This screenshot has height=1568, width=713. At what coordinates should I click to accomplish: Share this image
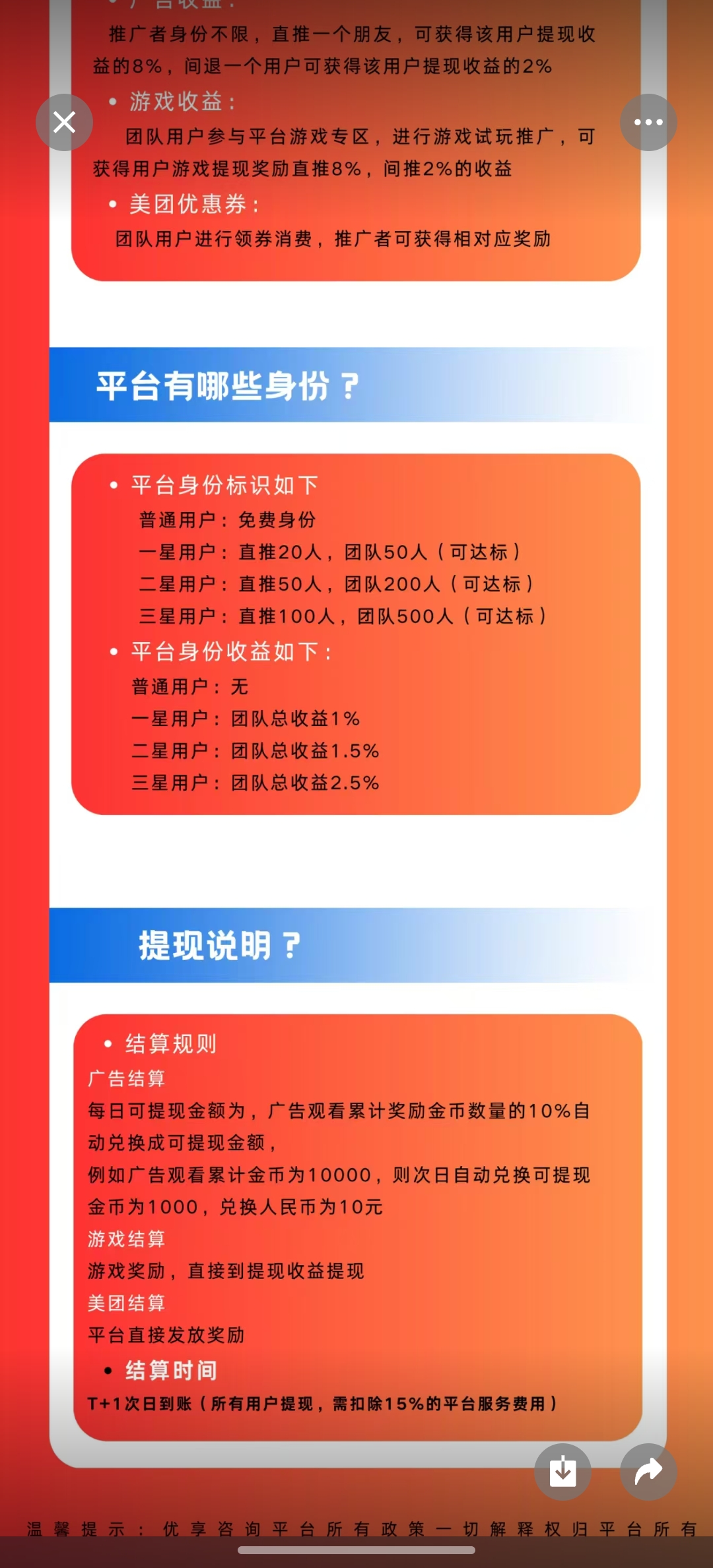(648, 1472)
